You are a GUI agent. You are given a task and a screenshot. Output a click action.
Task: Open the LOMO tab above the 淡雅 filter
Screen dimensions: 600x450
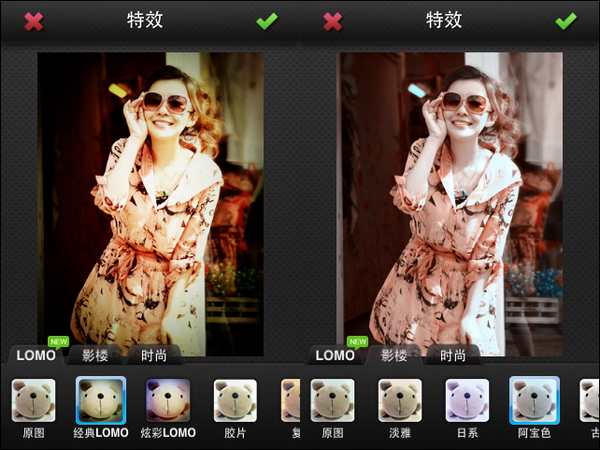pyautogui.click(x=335, y=355)
